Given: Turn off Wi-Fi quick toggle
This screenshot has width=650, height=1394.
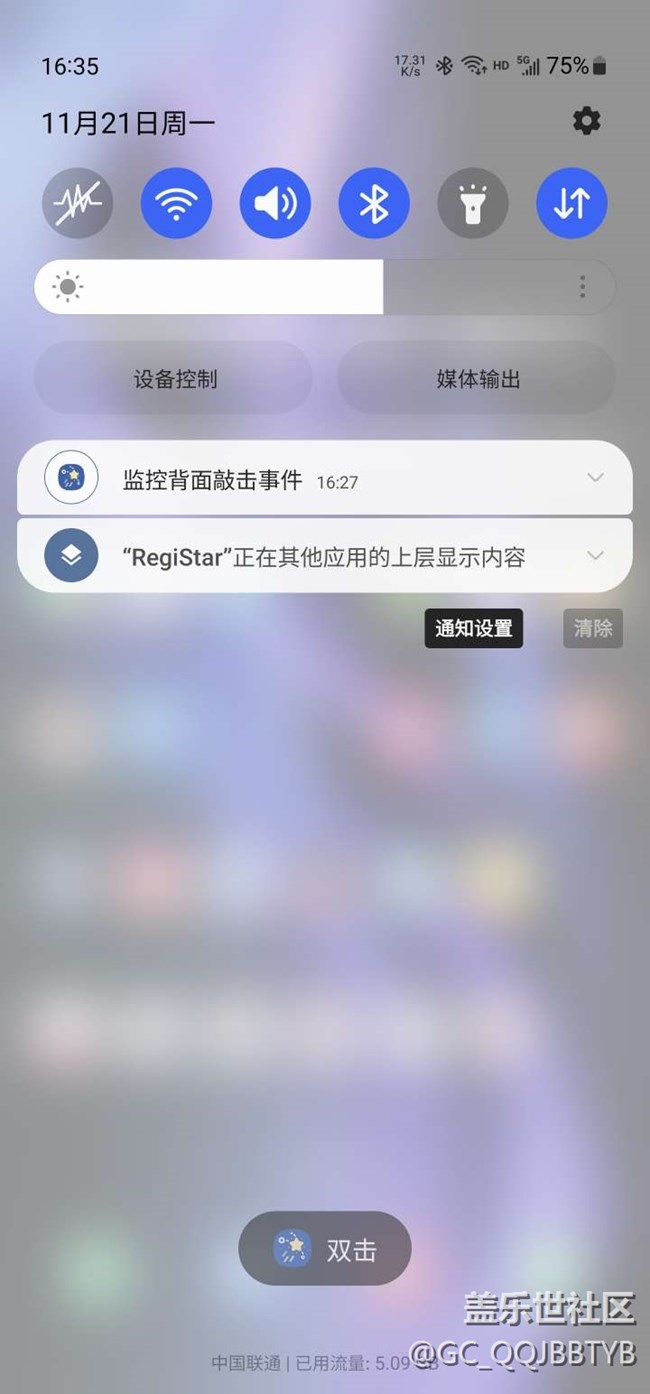Looking at the screenshot, I should [x=176, y=203].
